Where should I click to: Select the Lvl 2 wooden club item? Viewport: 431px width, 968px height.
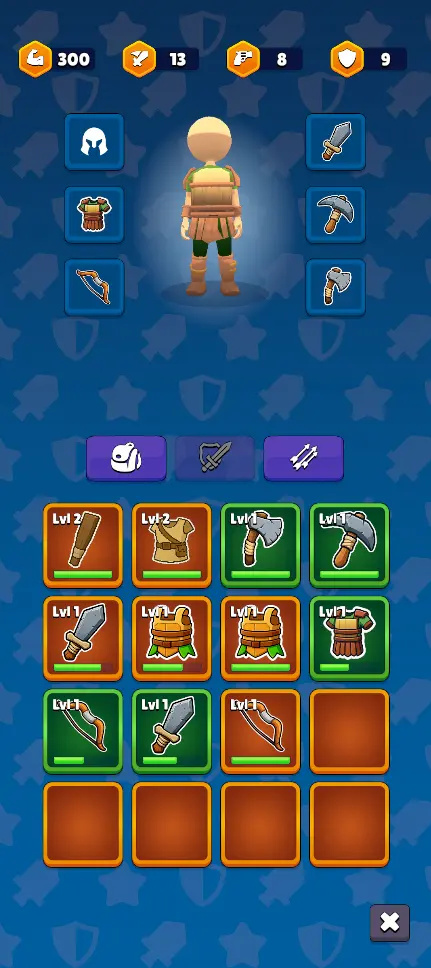coord(83,545)
